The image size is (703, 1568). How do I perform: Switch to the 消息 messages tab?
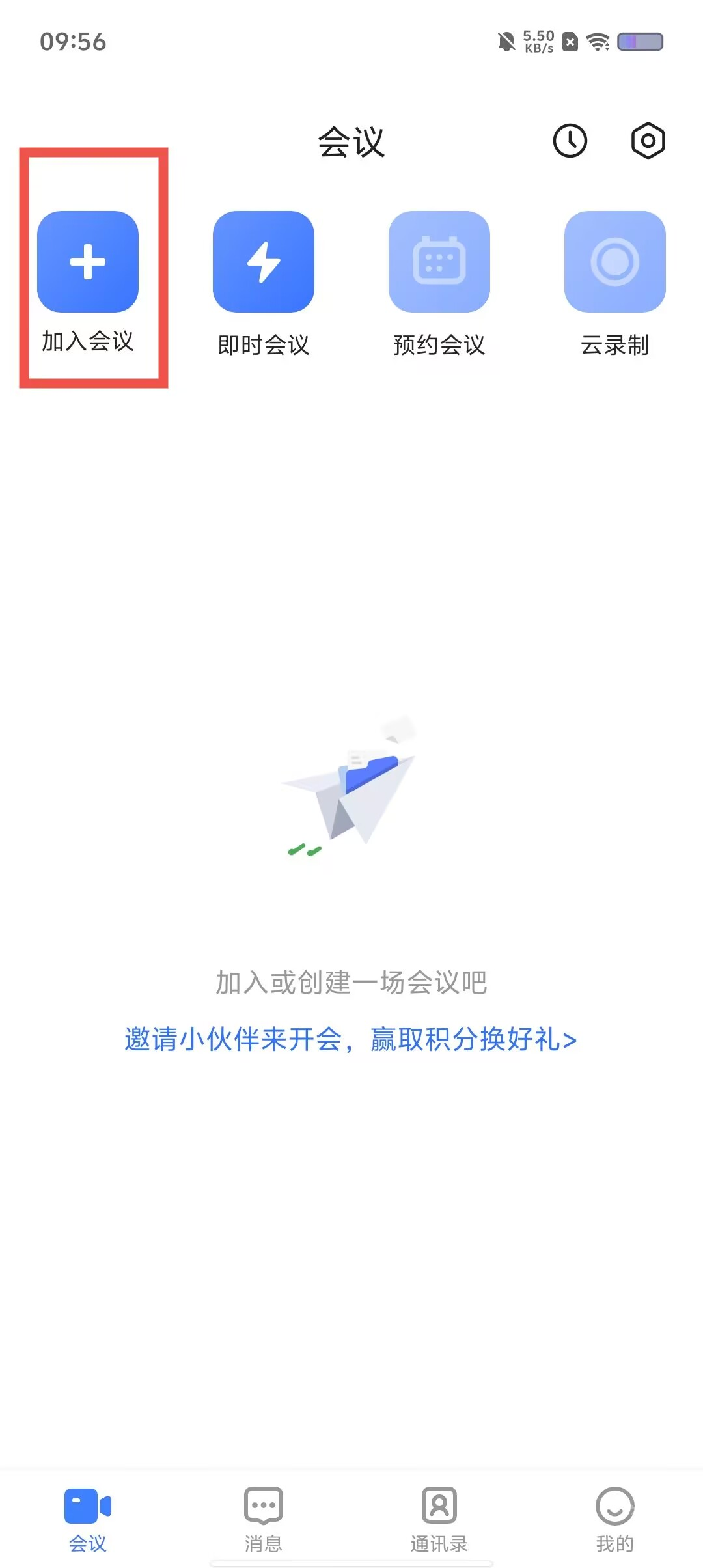tap(264, 1519)
